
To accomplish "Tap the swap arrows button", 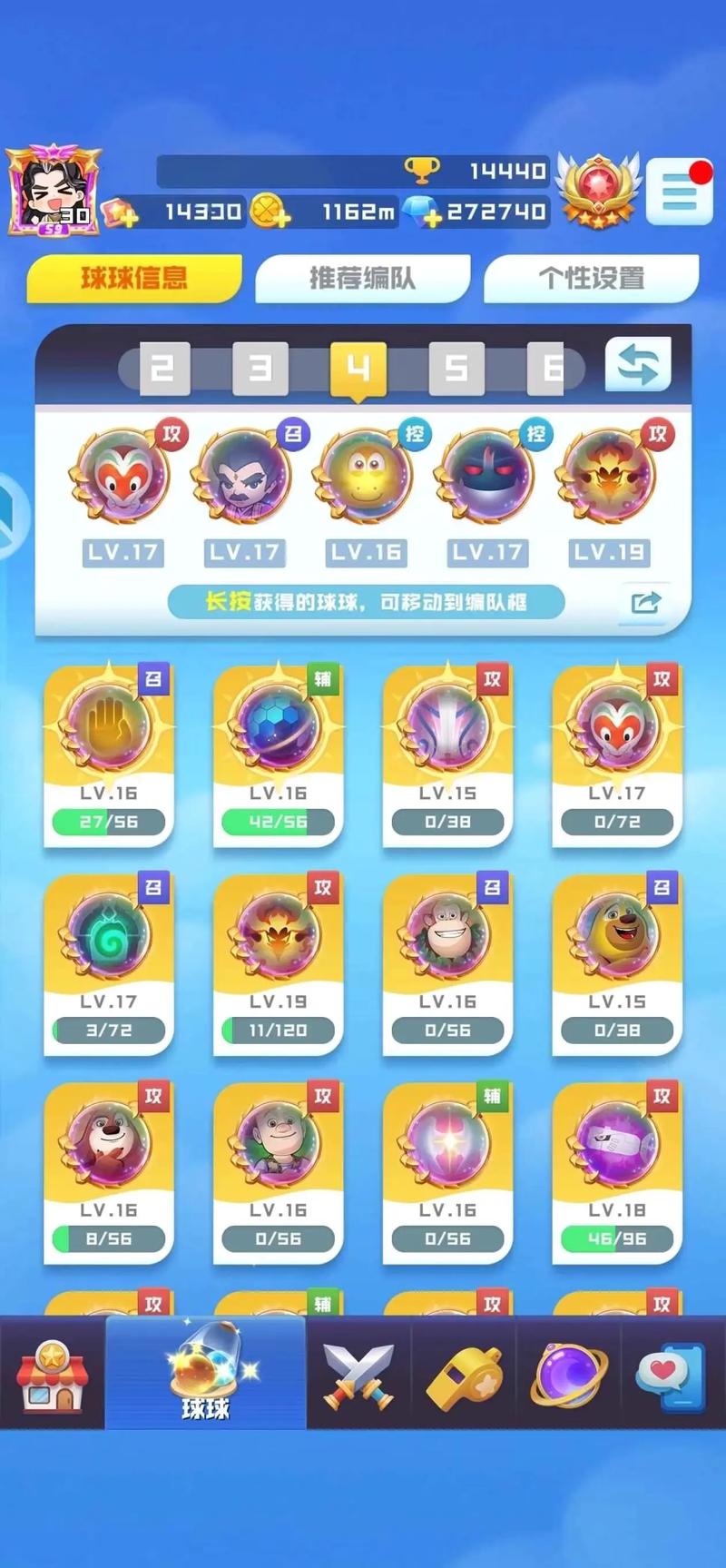I will 638,364.
